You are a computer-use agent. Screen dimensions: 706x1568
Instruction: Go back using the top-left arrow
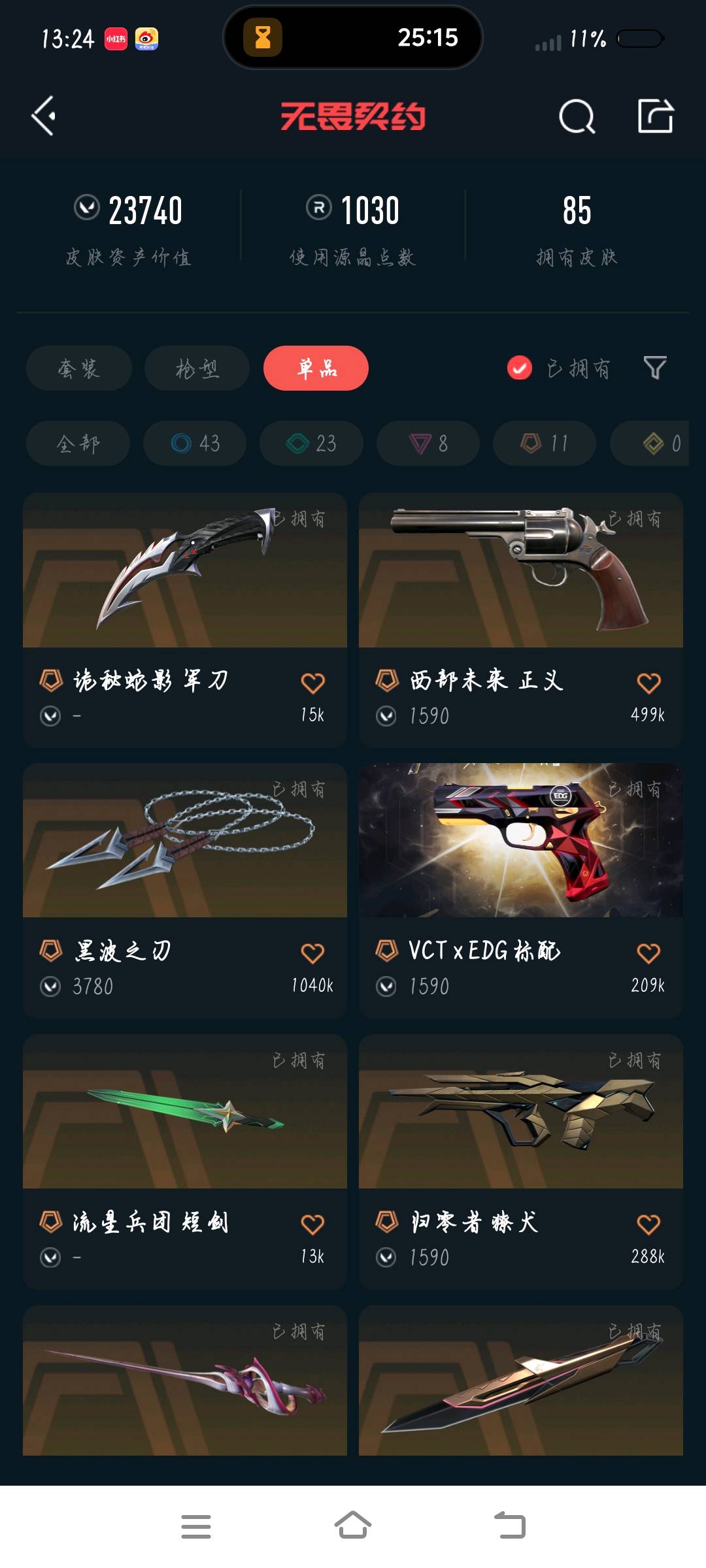pyautogui.click(x=43, y=116)
